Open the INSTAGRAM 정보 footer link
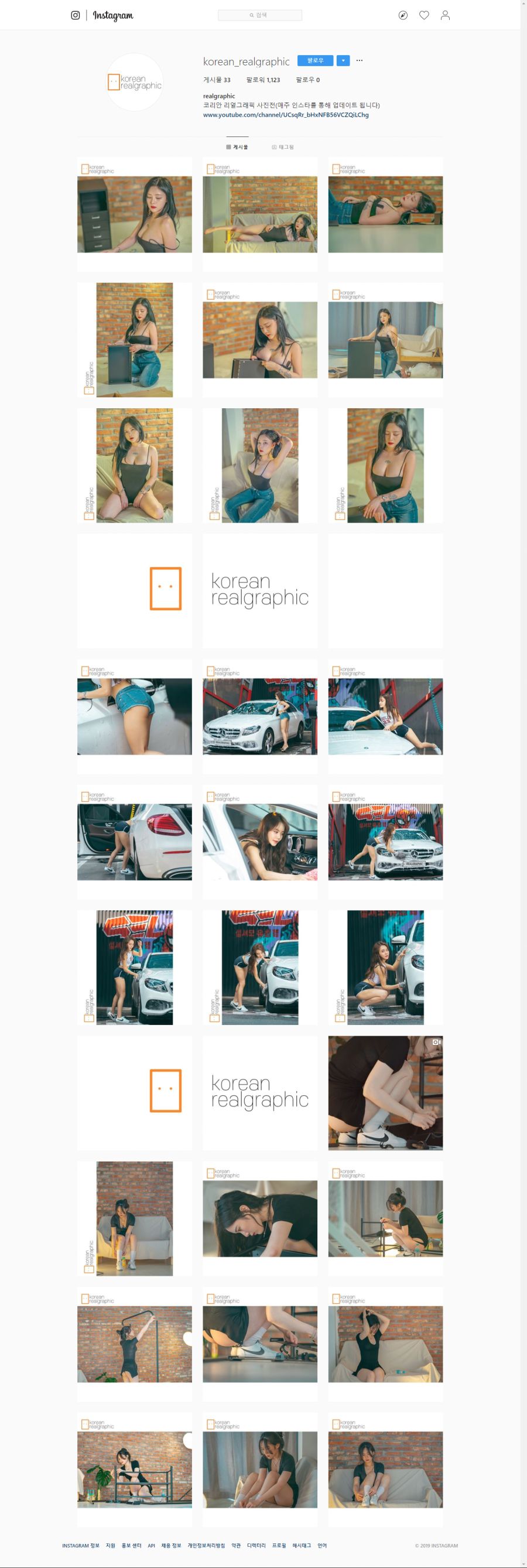Image resolution: width=527 pixels, height=1568 pixels. (80, 1545)
